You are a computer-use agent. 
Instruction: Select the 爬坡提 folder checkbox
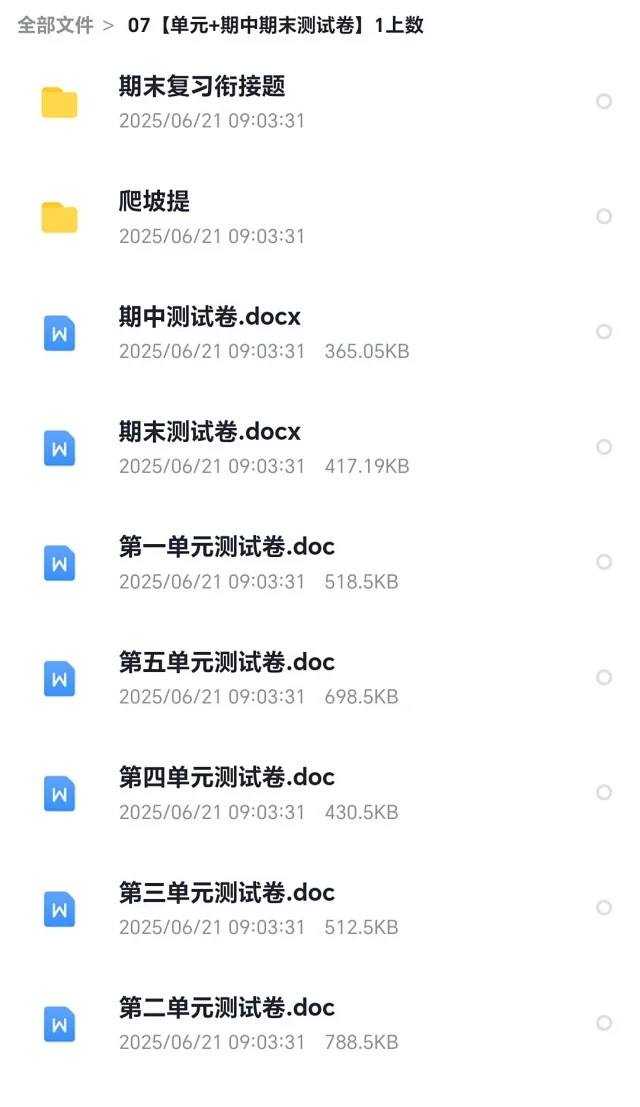604,217
